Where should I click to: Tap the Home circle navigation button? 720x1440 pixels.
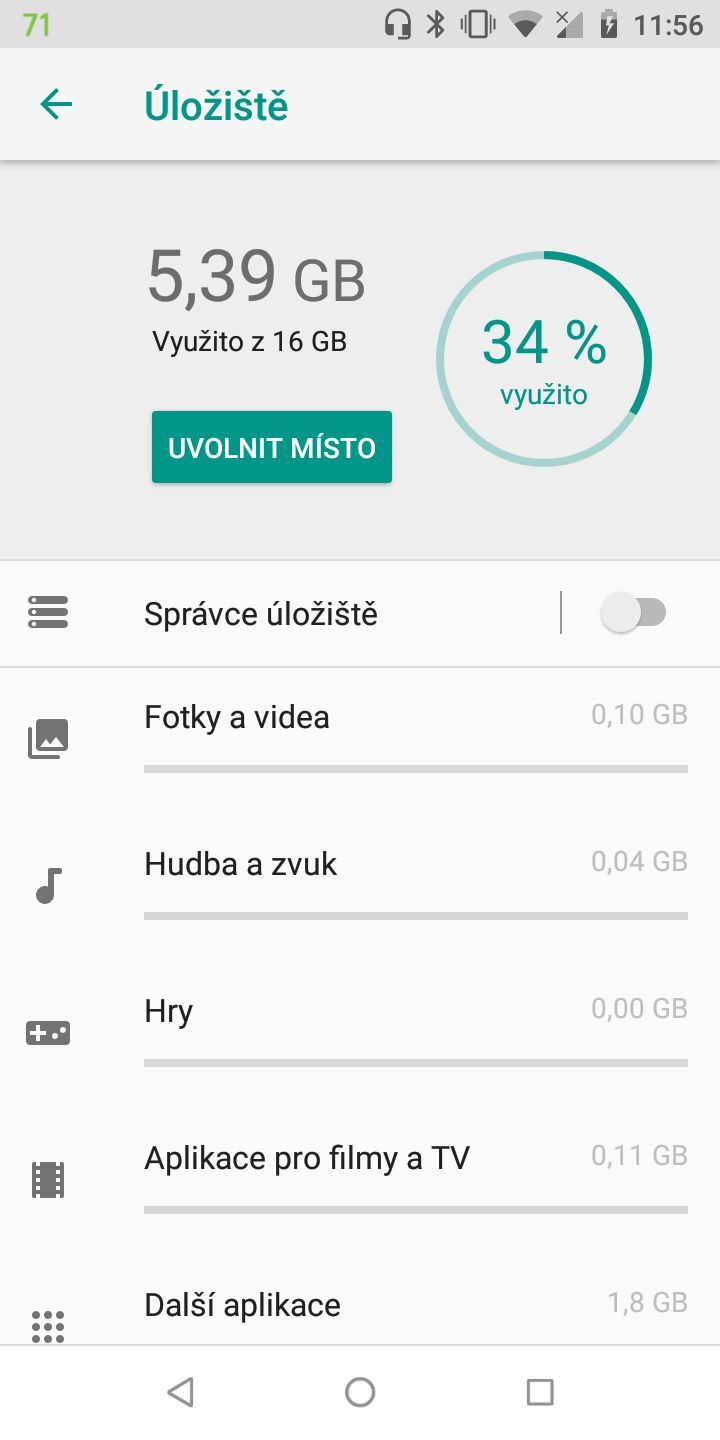tap(360, 1391)
